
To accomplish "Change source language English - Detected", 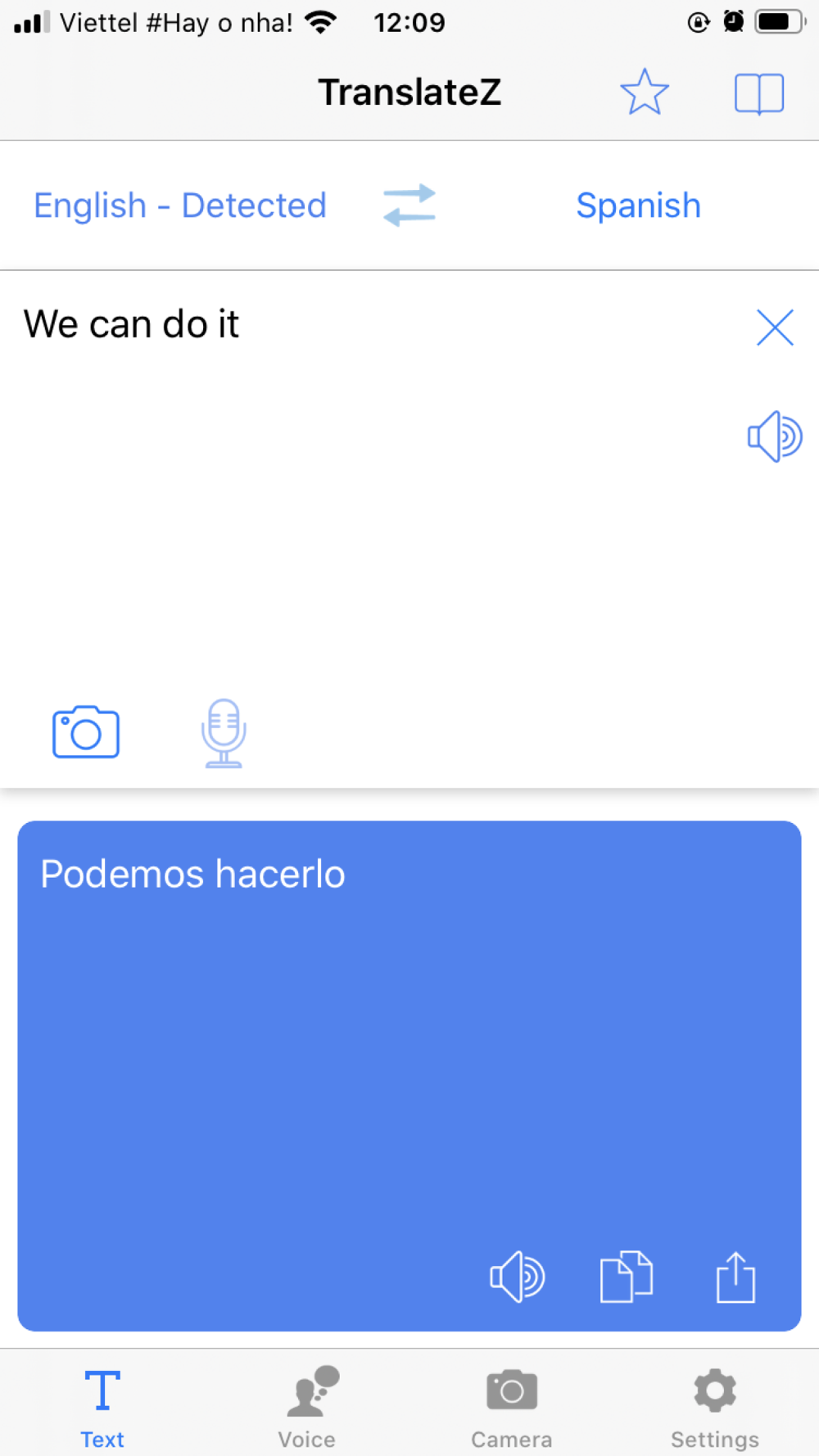I will click(x=180, y=206).
